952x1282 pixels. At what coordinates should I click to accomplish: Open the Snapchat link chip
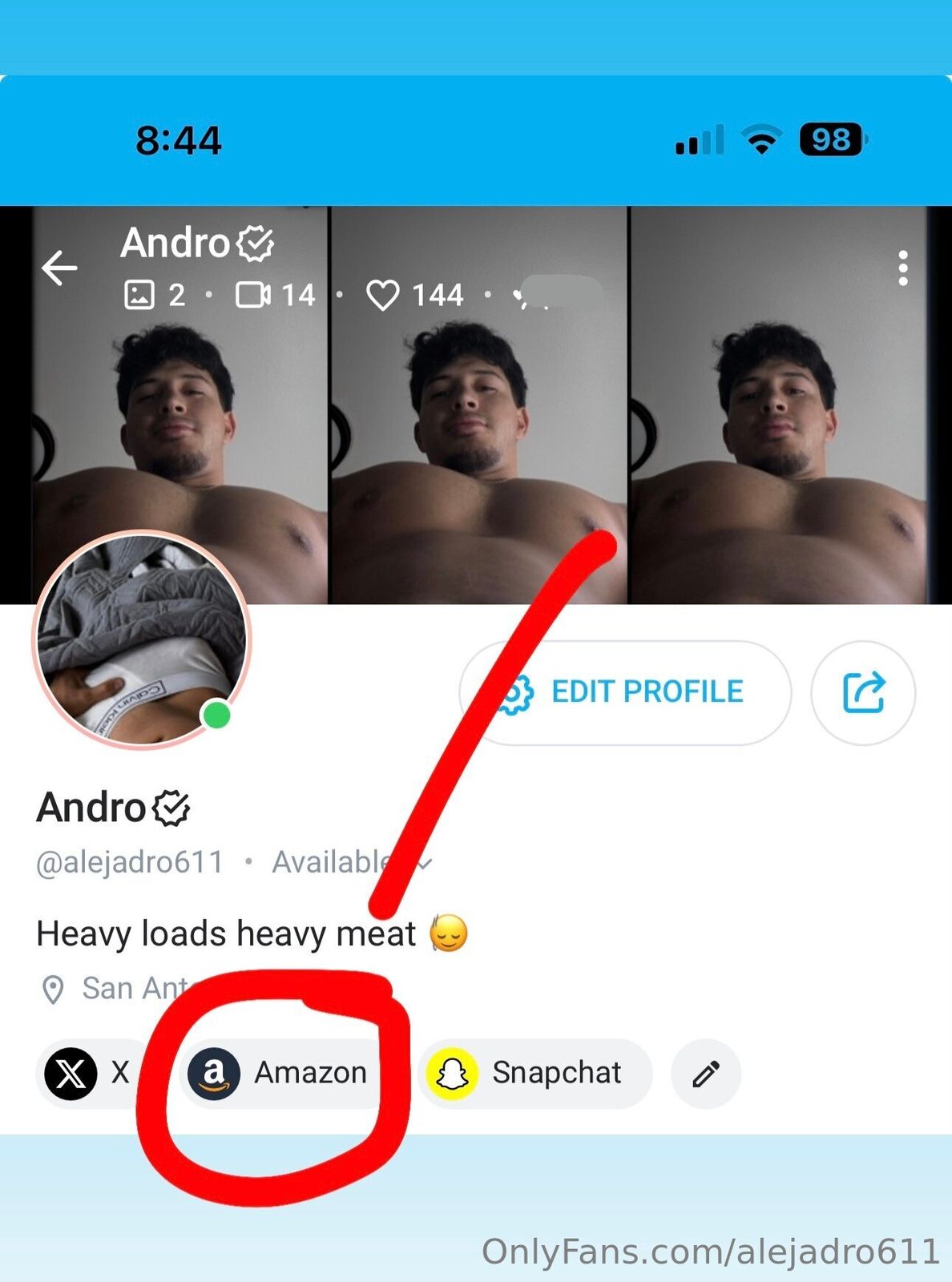point(534,1074)
